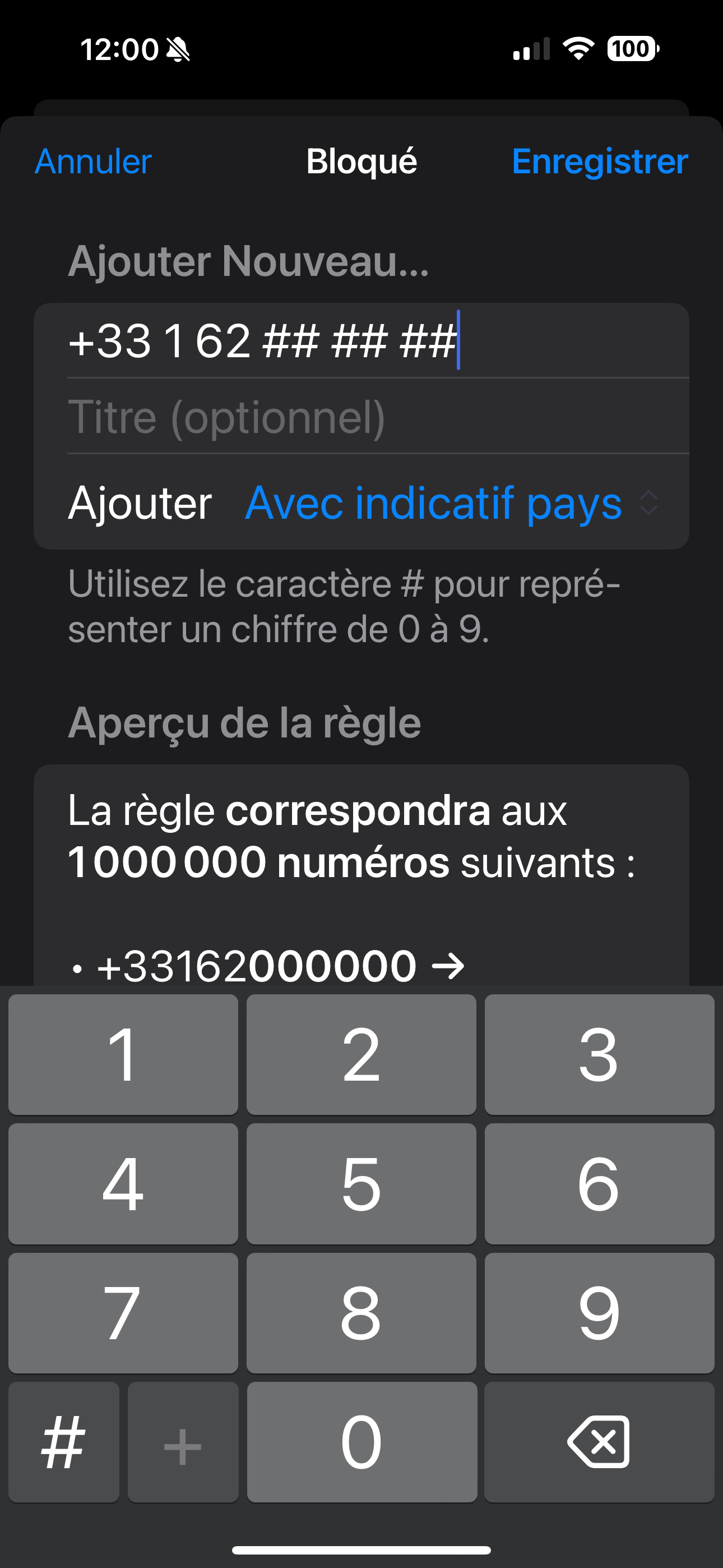Tap Annuler to cancel the new rule
The image size is (723, 1568).
pyautogui.click(x=93, y=162)
